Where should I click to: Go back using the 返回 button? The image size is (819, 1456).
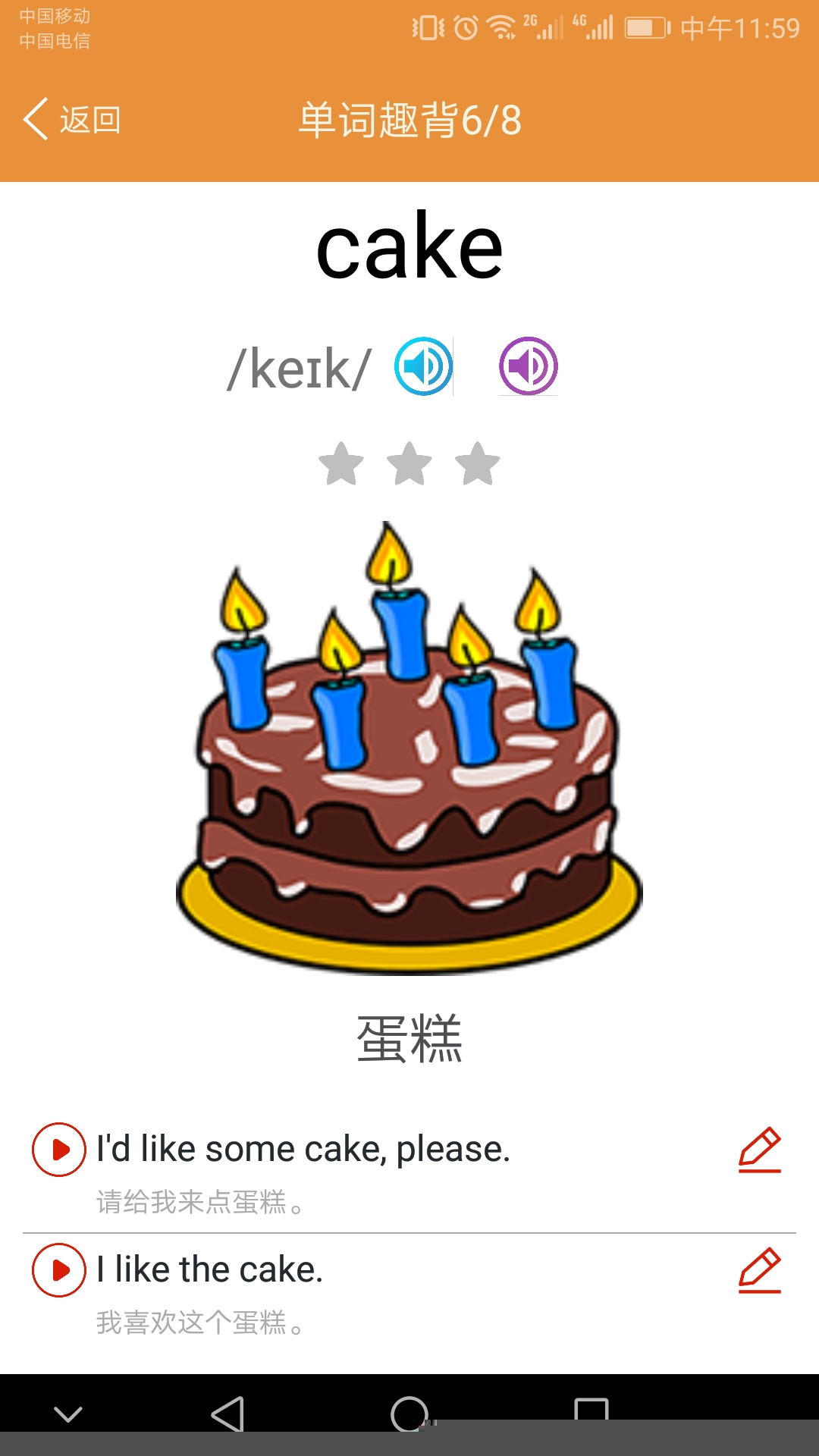tap(72, 120)
